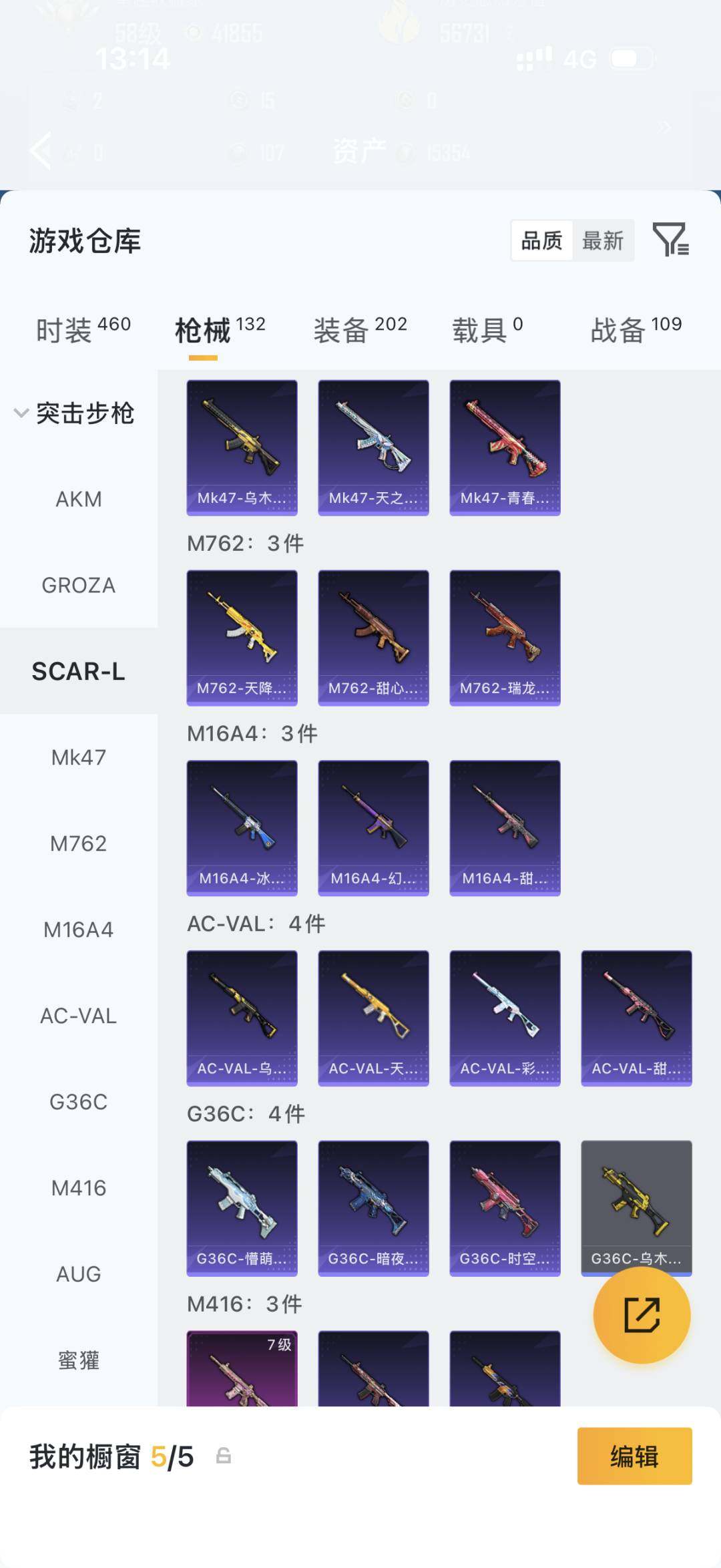
Task: Open the M16A4-冰 skin tile
Action: (x=242, y=827)
